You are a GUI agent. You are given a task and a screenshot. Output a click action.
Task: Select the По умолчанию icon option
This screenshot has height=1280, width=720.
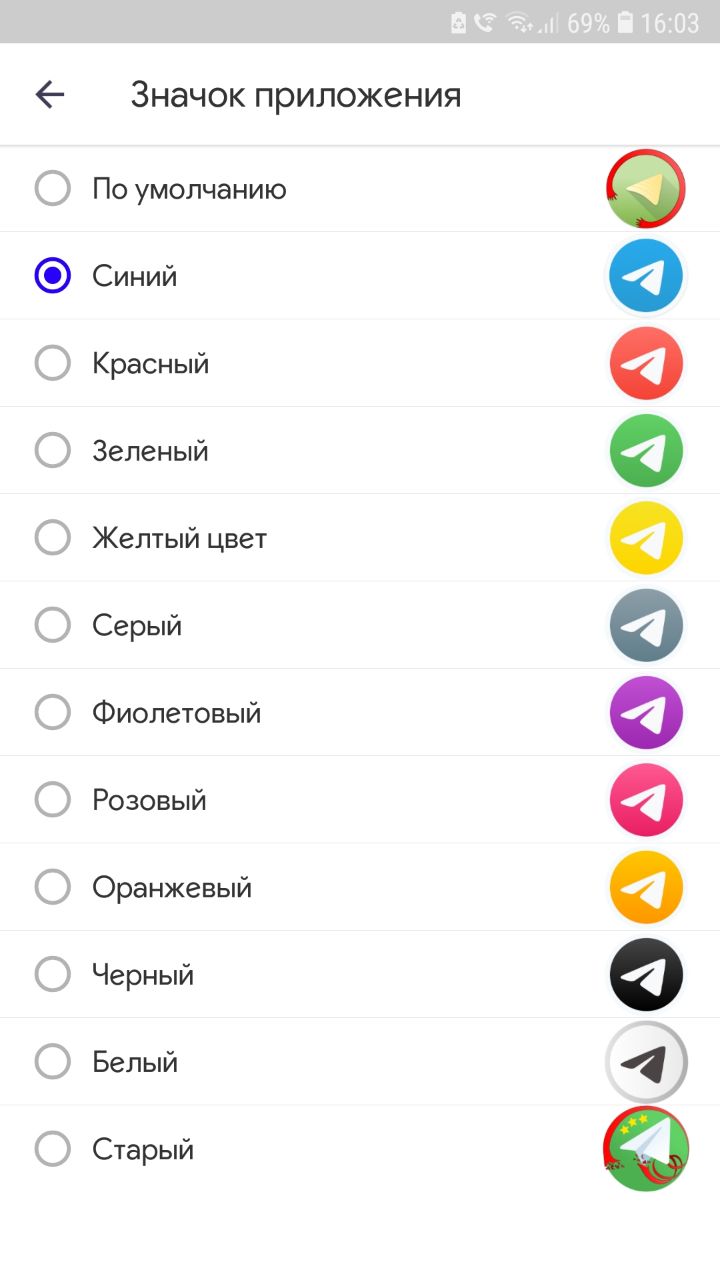[x=360, y=188]
